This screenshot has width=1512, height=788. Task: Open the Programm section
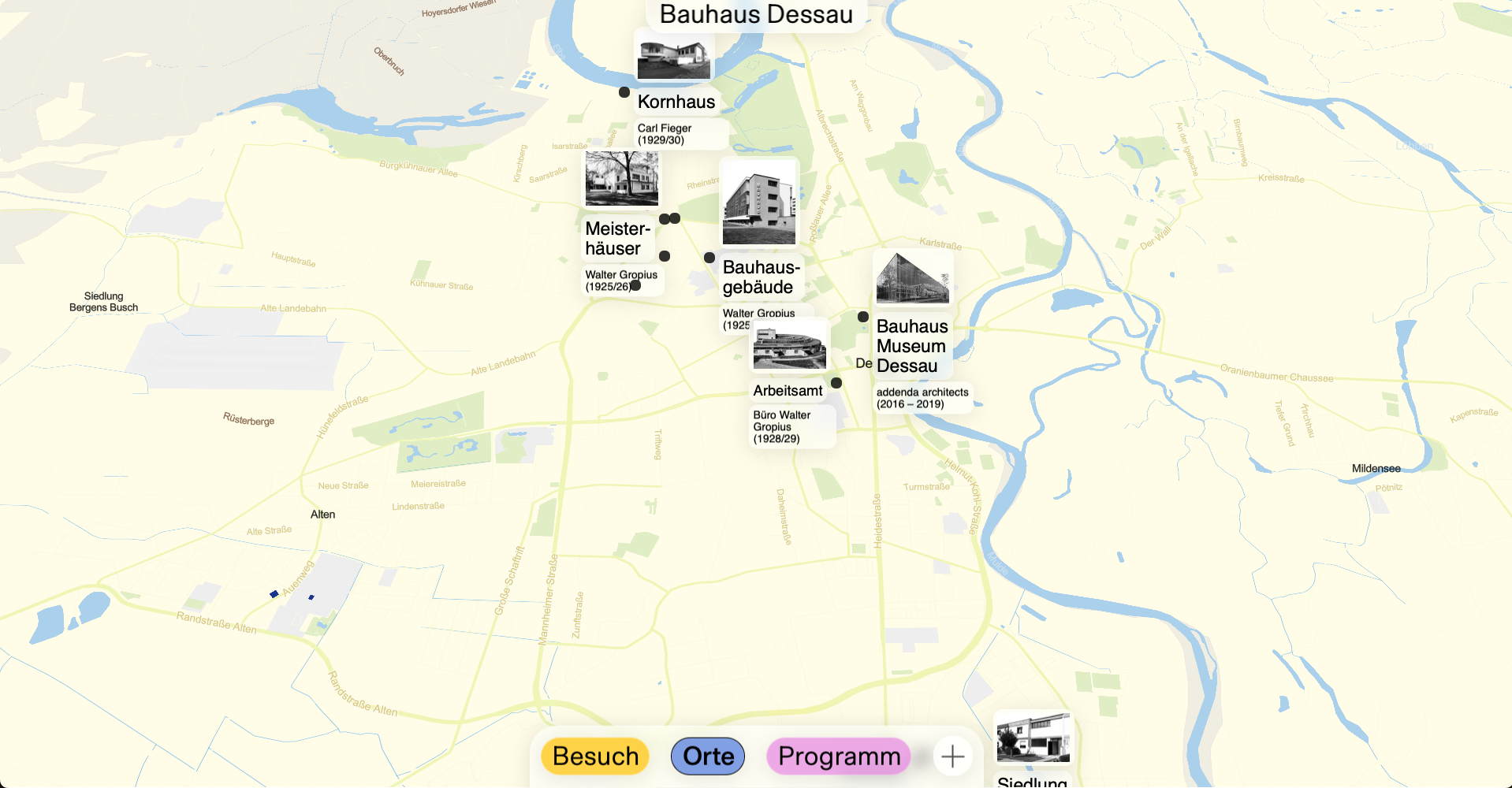839,756
